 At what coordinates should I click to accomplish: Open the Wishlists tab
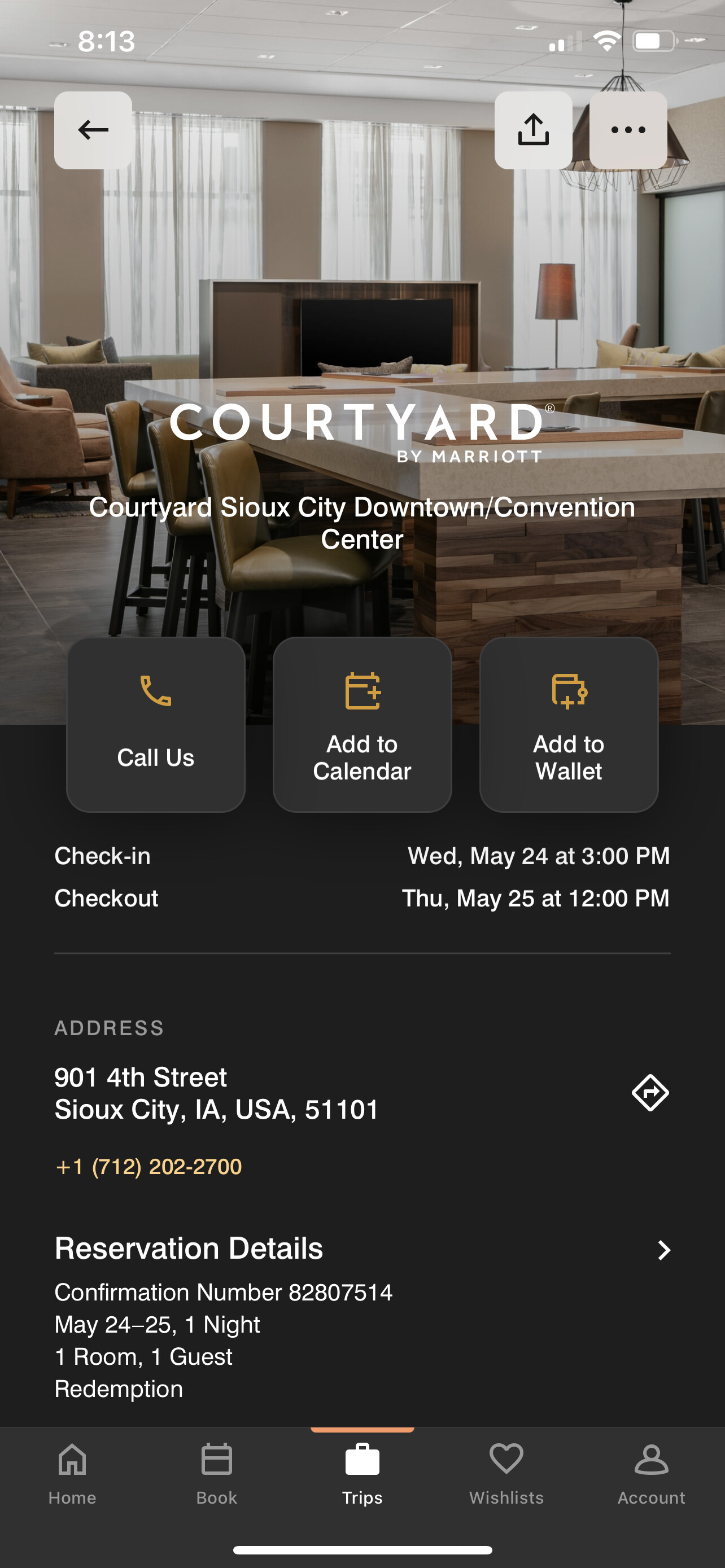click(506, 1473)
